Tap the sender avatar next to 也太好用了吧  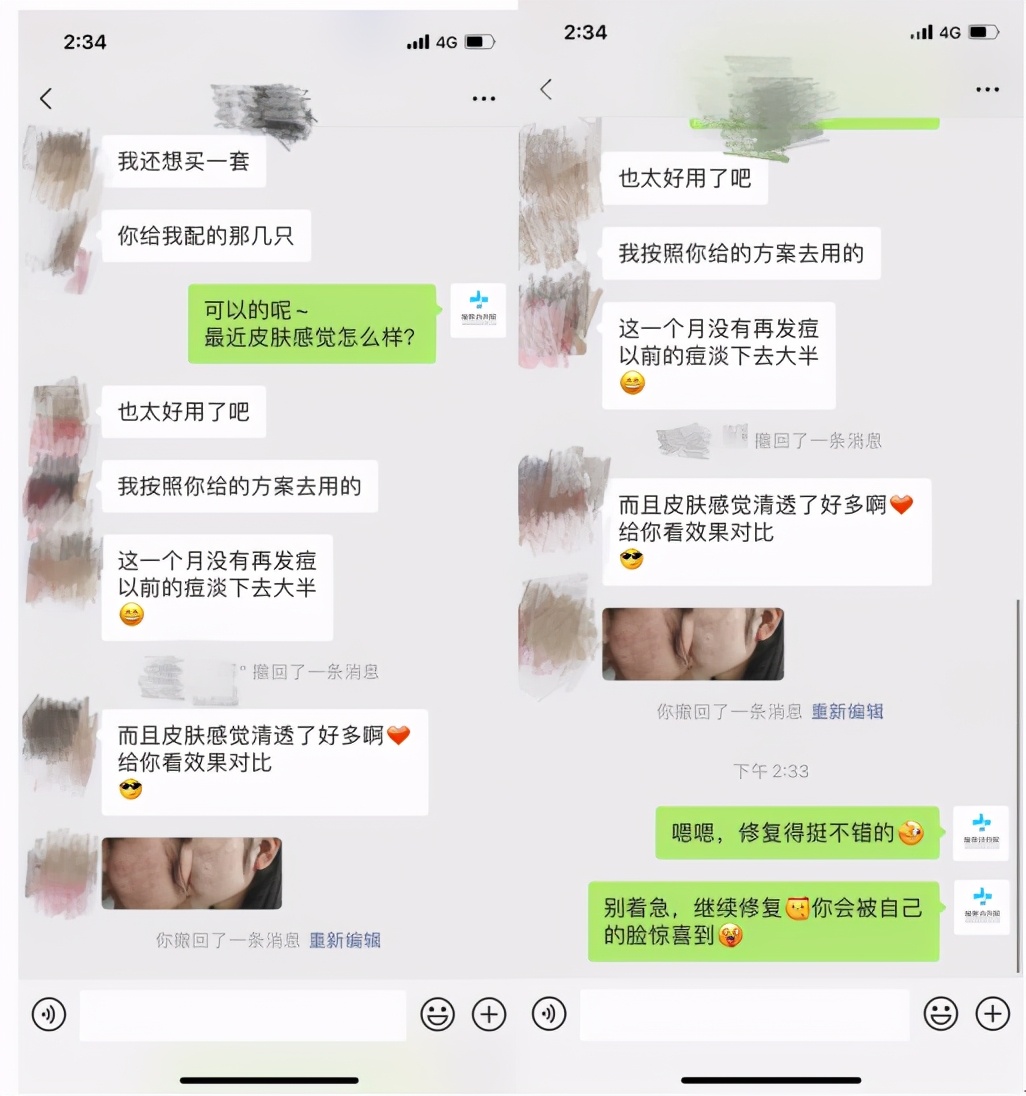pyautogui.click(x=62, y=411)
